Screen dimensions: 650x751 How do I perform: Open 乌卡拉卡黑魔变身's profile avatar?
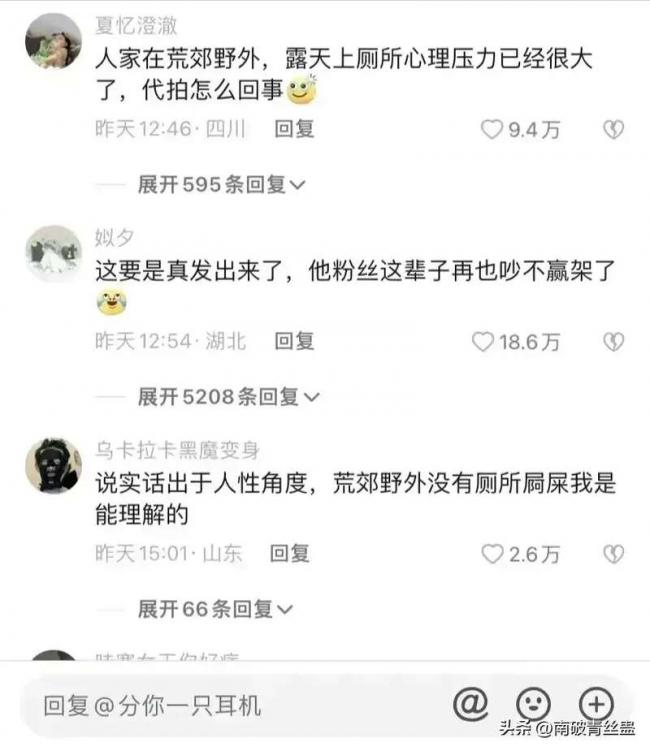(53, 466)
